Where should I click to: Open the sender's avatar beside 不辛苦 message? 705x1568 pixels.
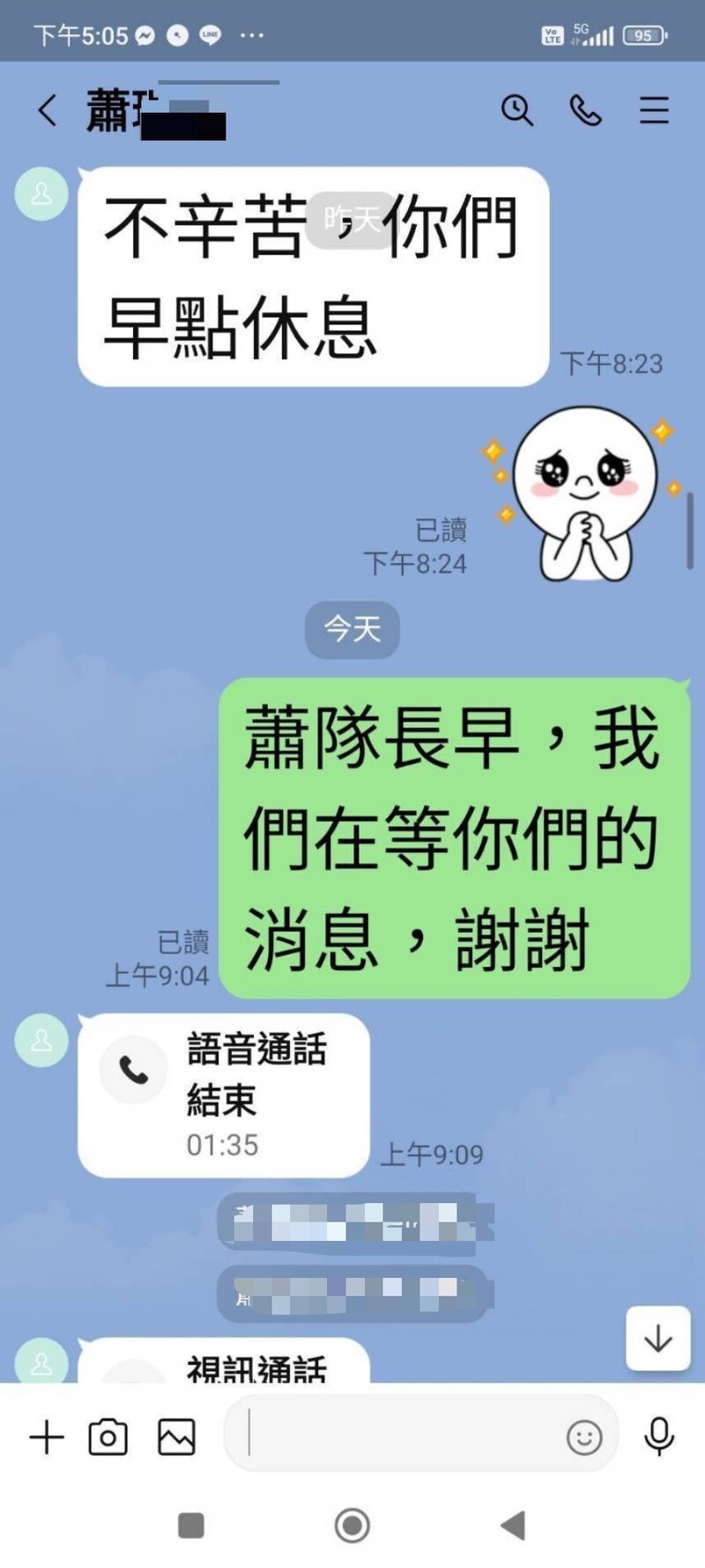click(x=41, y=193)
